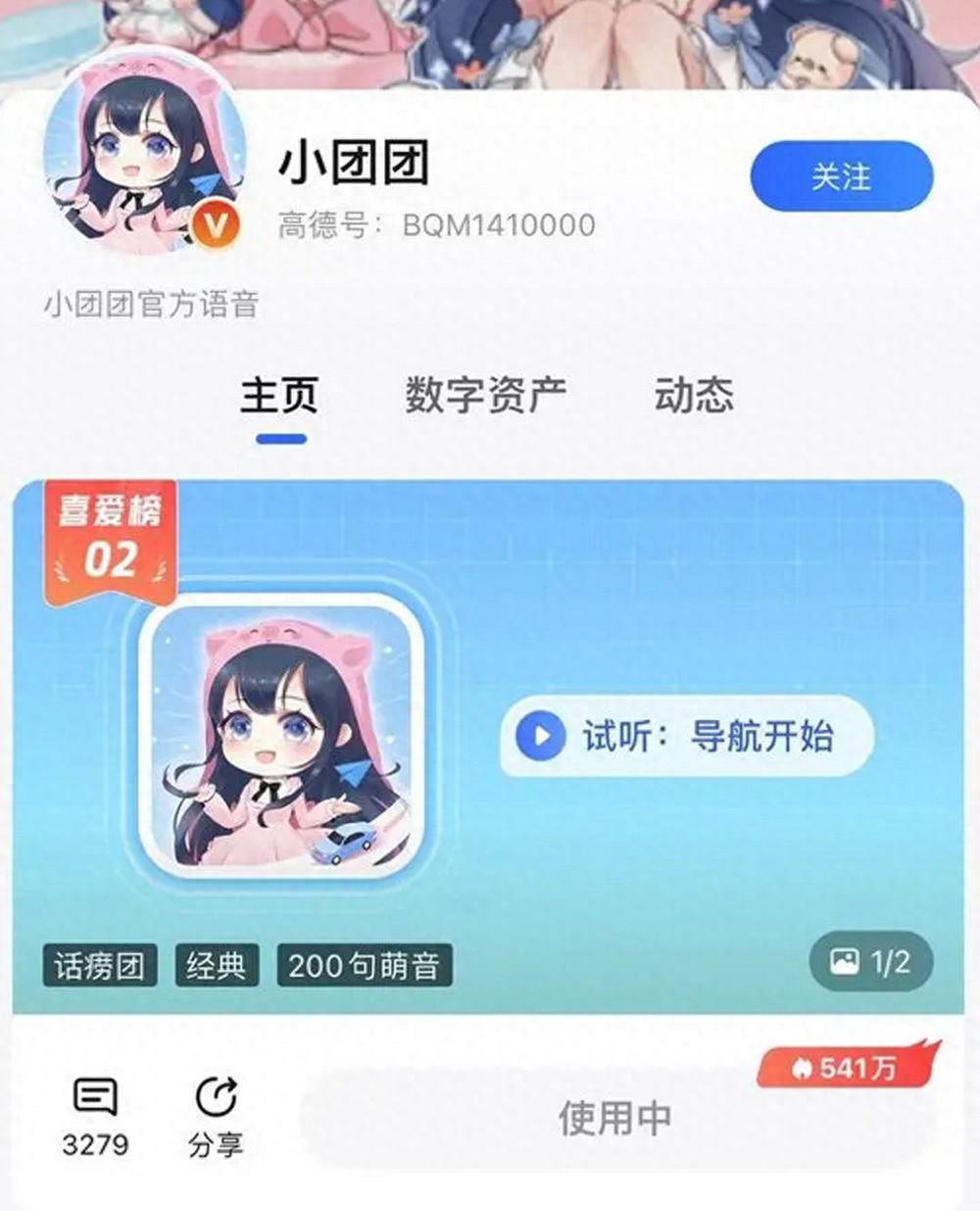Tap the 使用中 button

[614, 1118]
